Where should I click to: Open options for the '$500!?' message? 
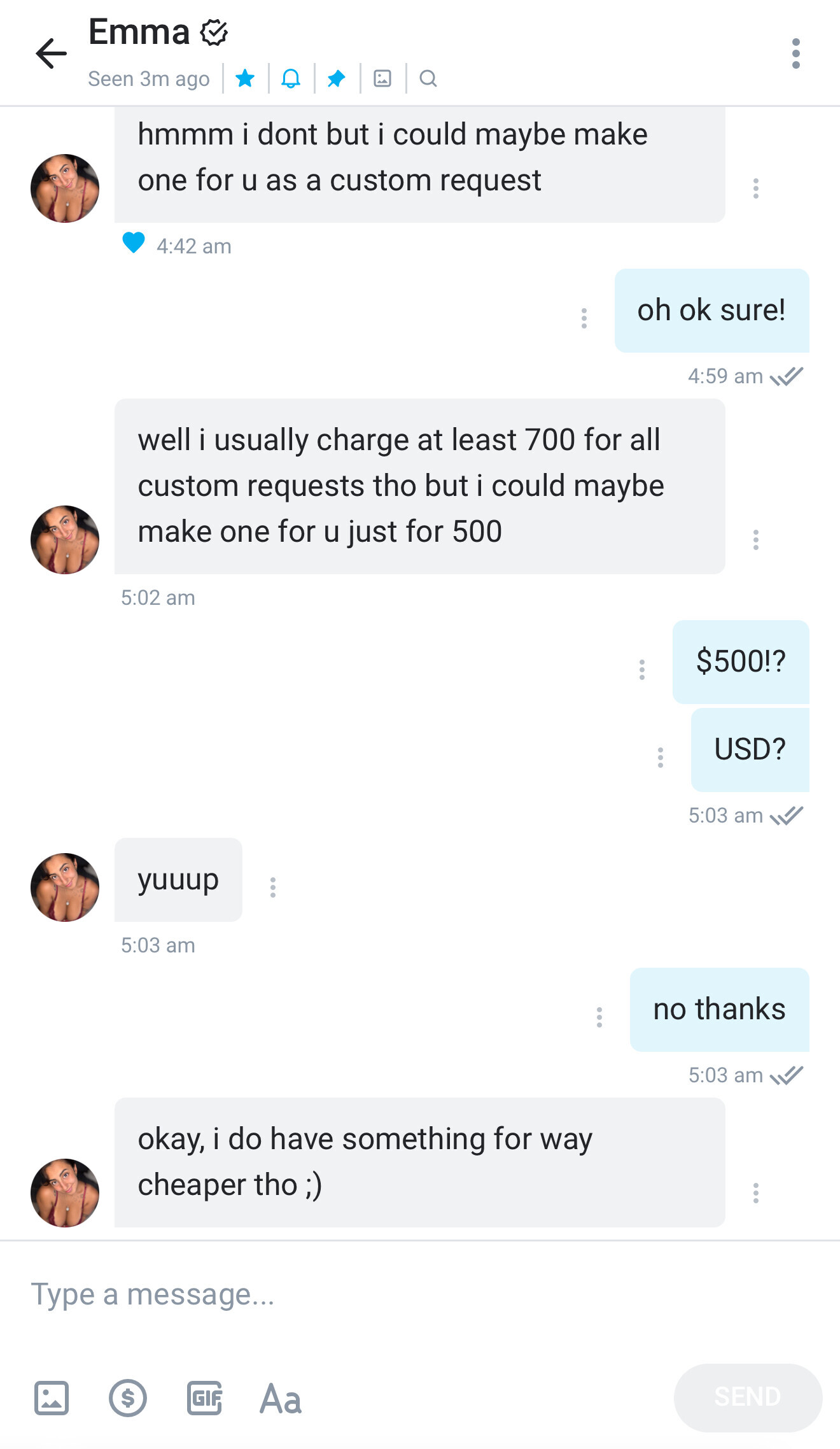pyautogui.click(x=642, y=669)
